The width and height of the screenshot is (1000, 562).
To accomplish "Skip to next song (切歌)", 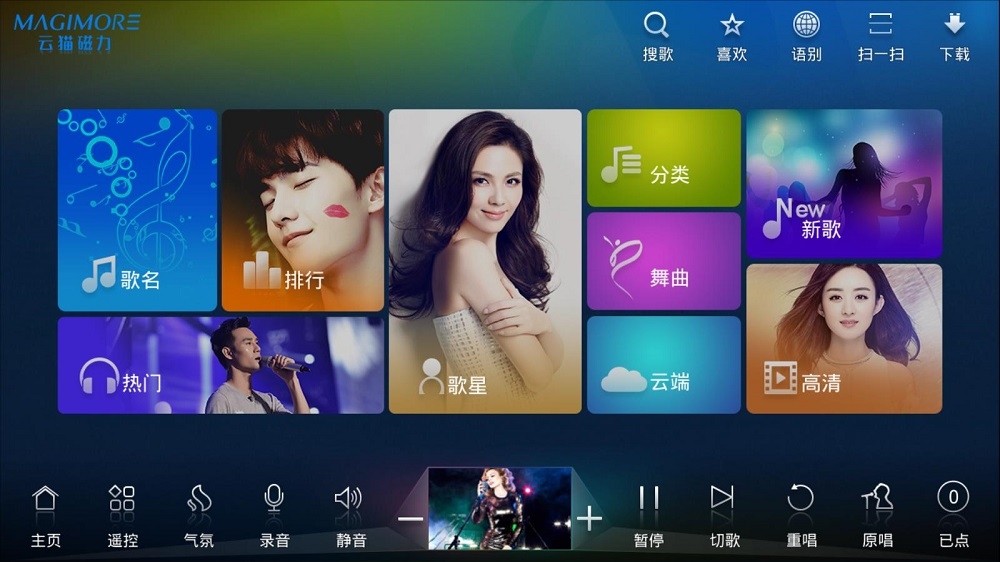I will [724, 515].
